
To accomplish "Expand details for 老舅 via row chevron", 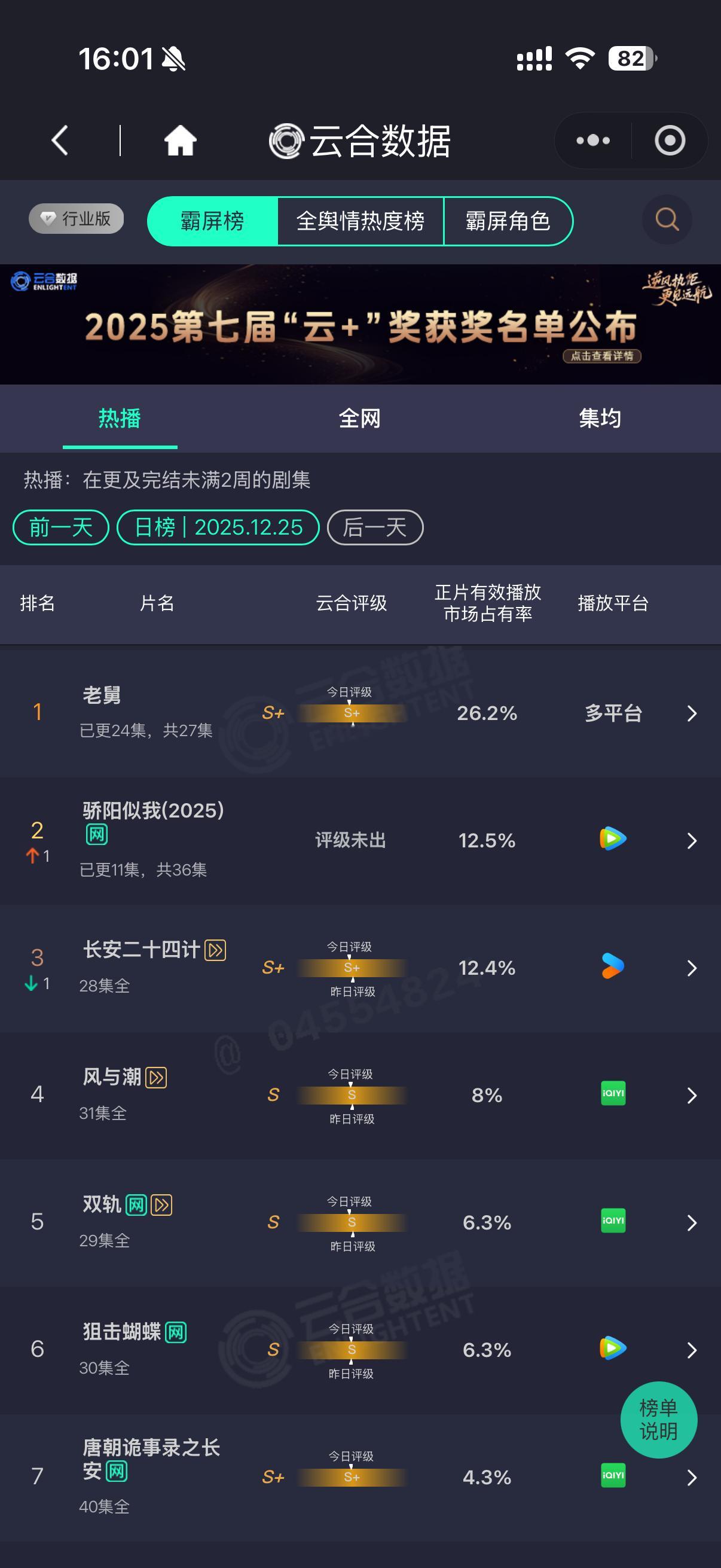I will pos(691,713).
